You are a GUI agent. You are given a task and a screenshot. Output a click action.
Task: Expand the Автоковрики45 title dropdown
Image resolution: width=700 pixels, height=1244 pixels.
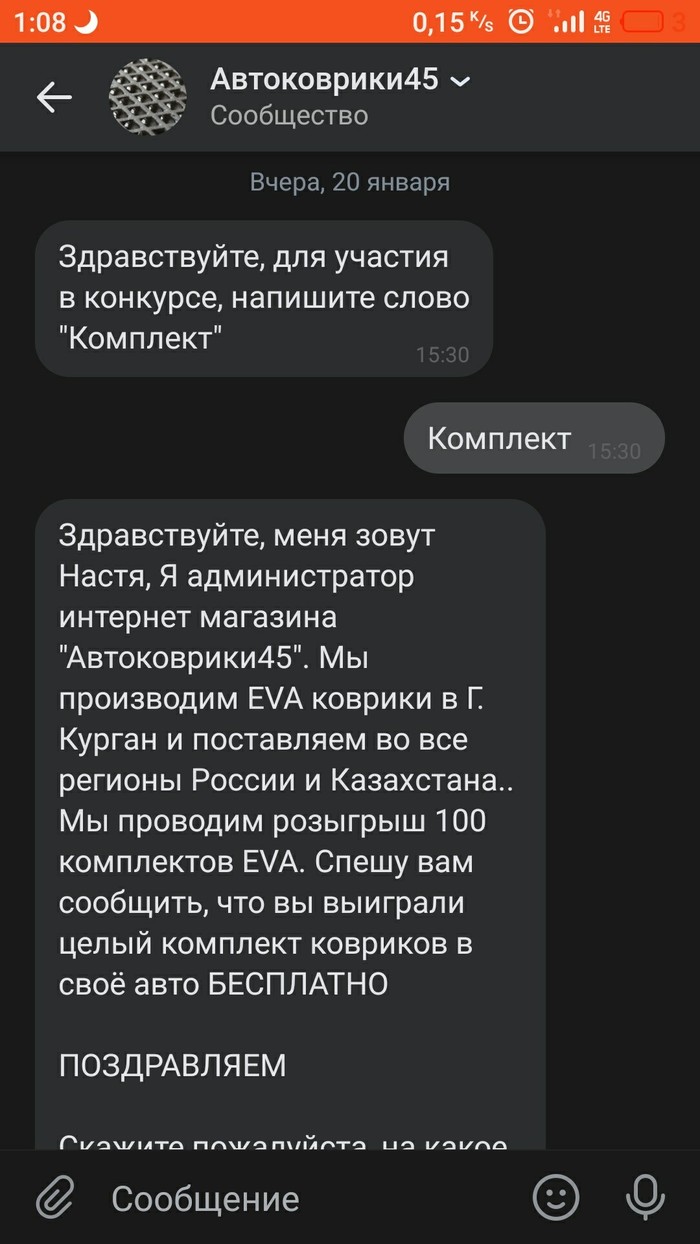(460, 82)
